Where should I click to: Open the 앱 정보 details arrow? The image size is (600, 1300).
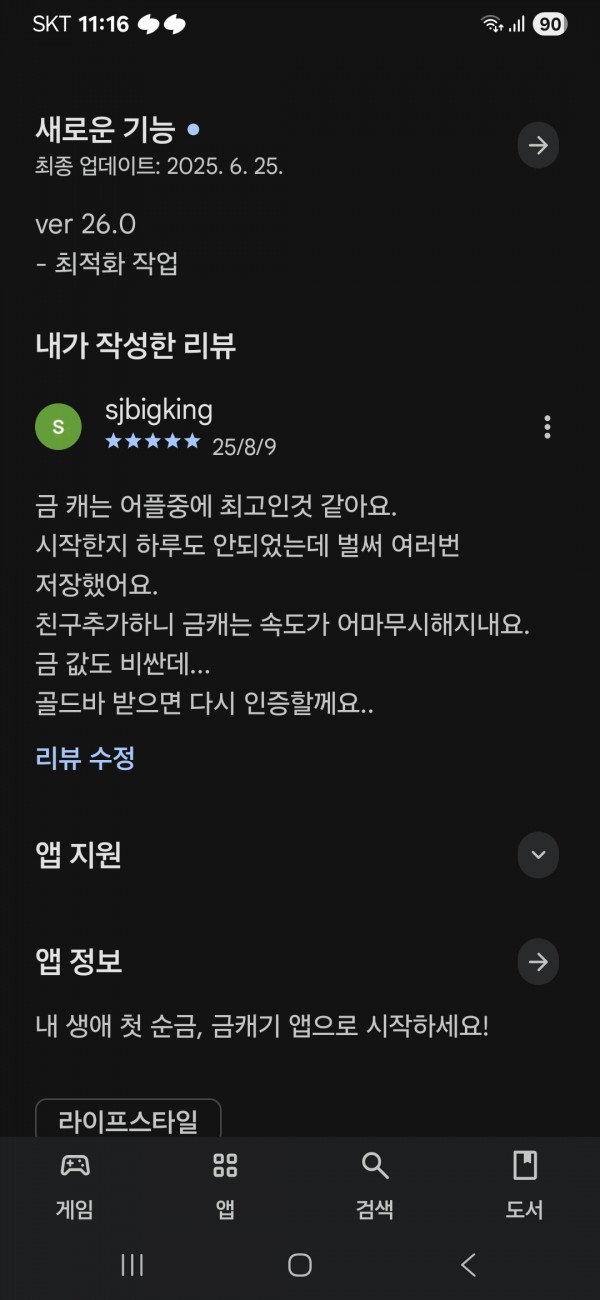(x=538, y=962)
